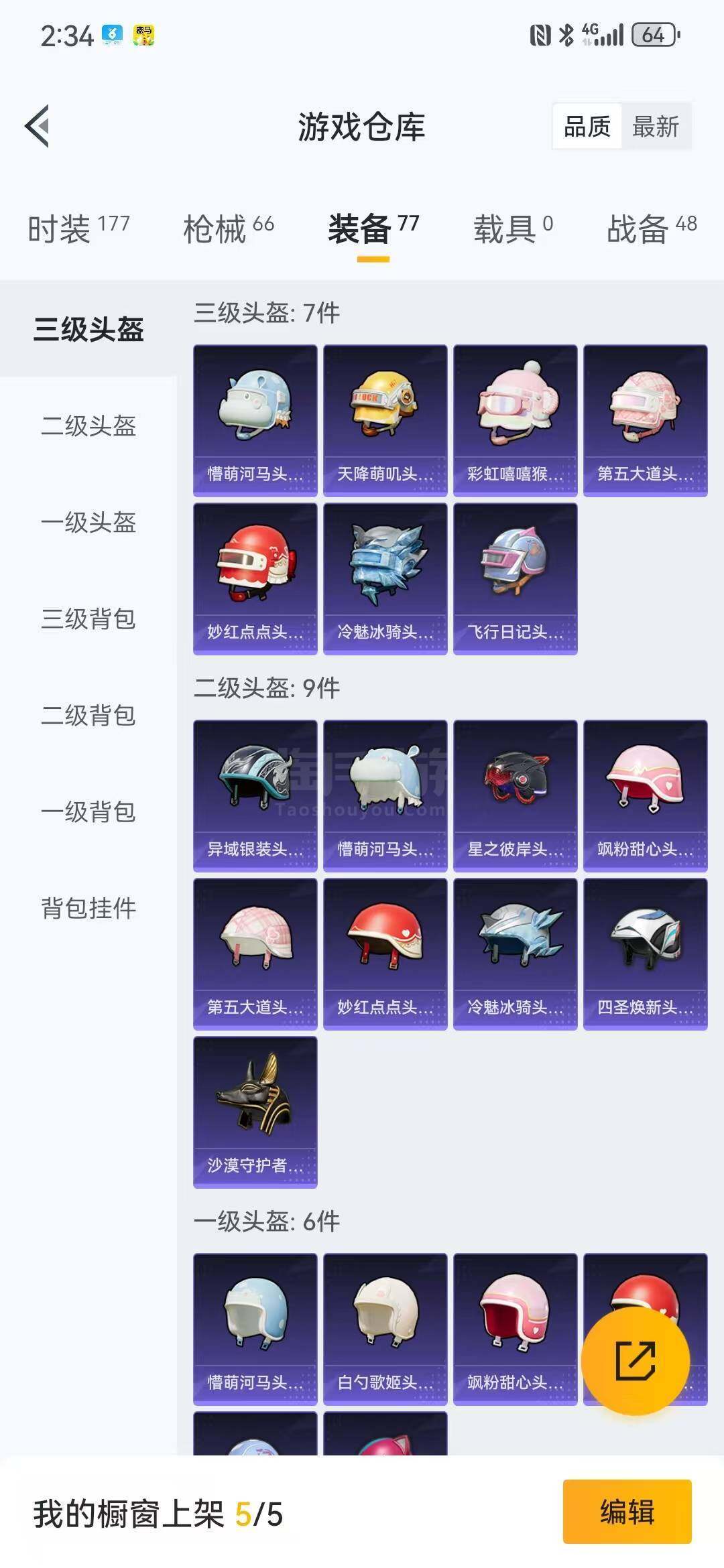Switch to the 枪械 tab
The width and height of the screenshot is (724, 1568).
coord(229,228)
